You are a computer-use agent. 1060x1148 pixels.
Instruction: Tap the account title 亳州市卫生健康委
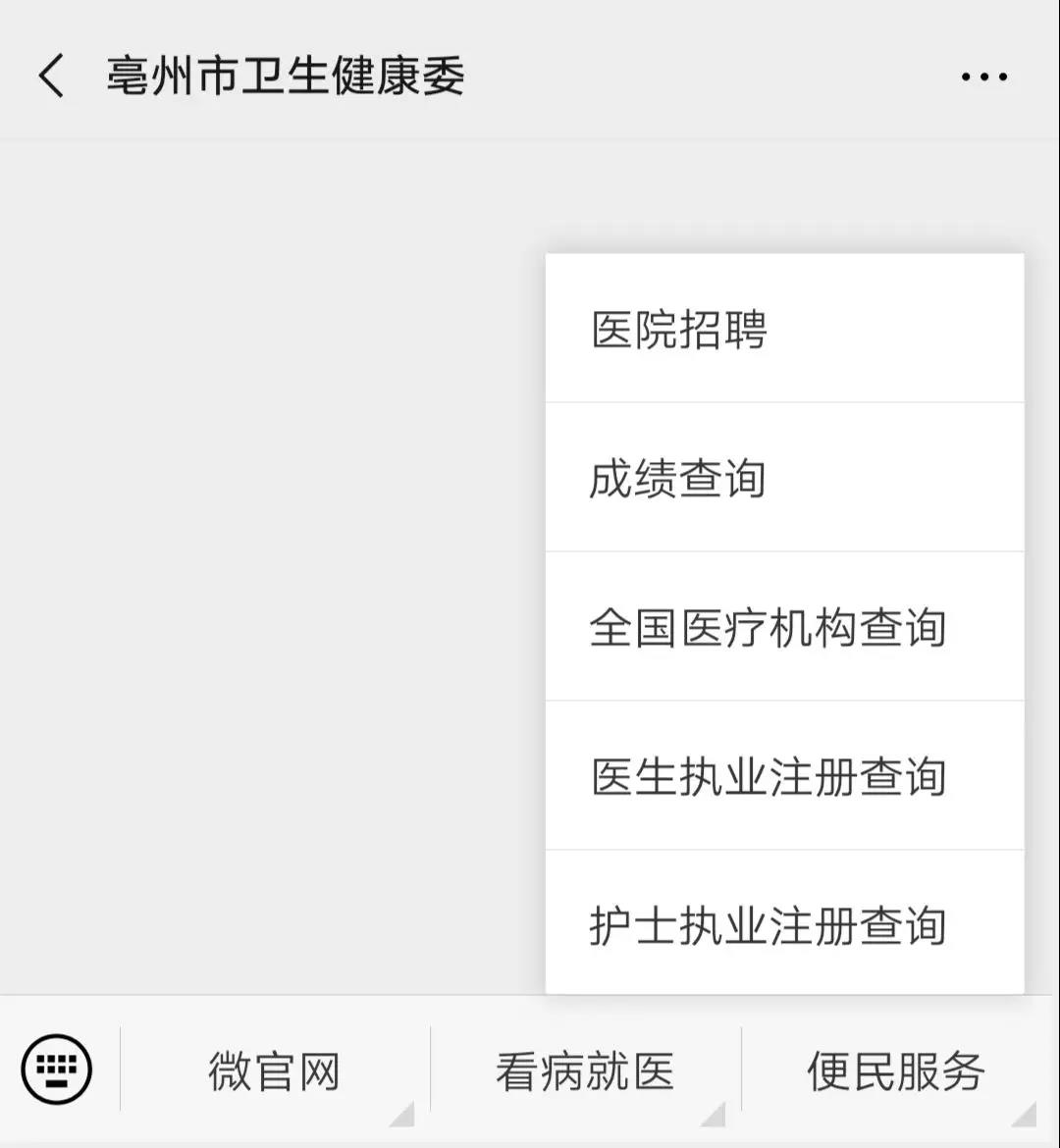(x=287, y=77)
